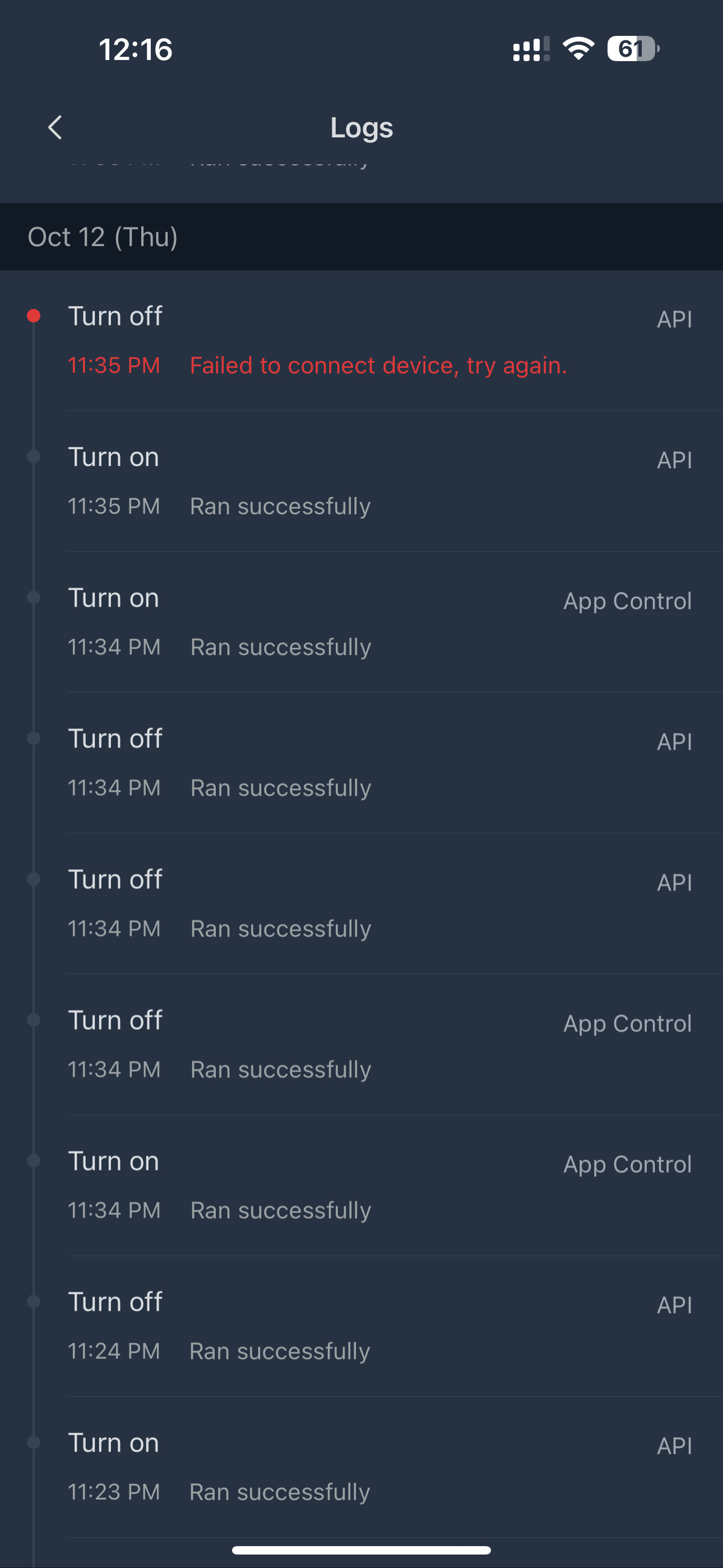Tap the timeline dot beside Turn on 11:35 PM
The width and height of the screenshot is (723, 1568).
(34, 456)
